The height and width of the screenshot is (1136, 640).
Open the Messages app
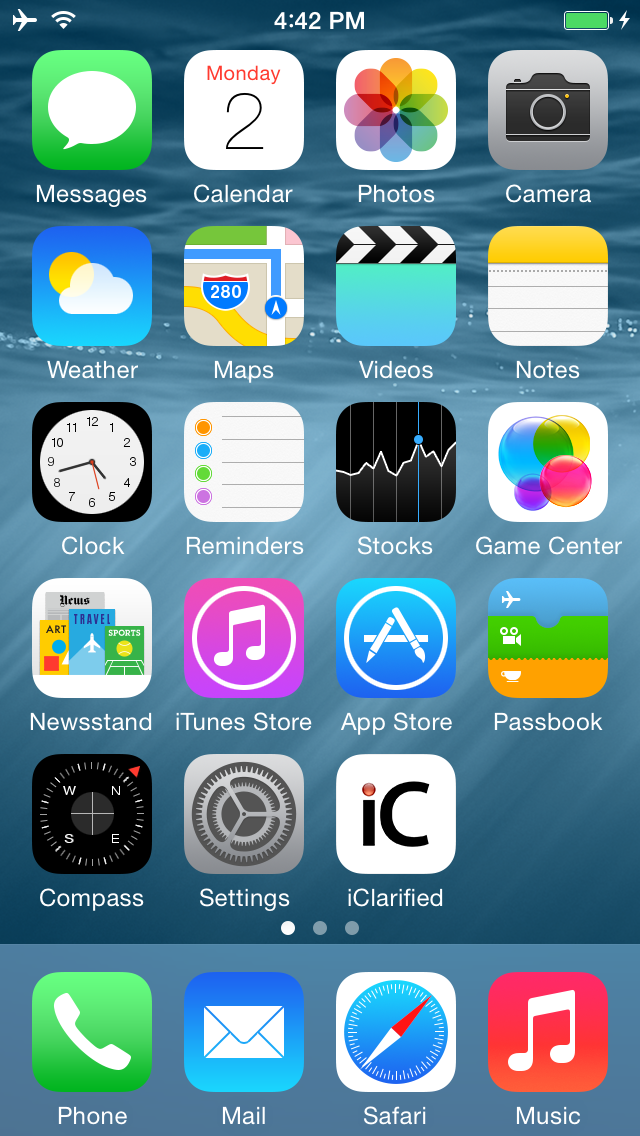click(x=92, y=110)
